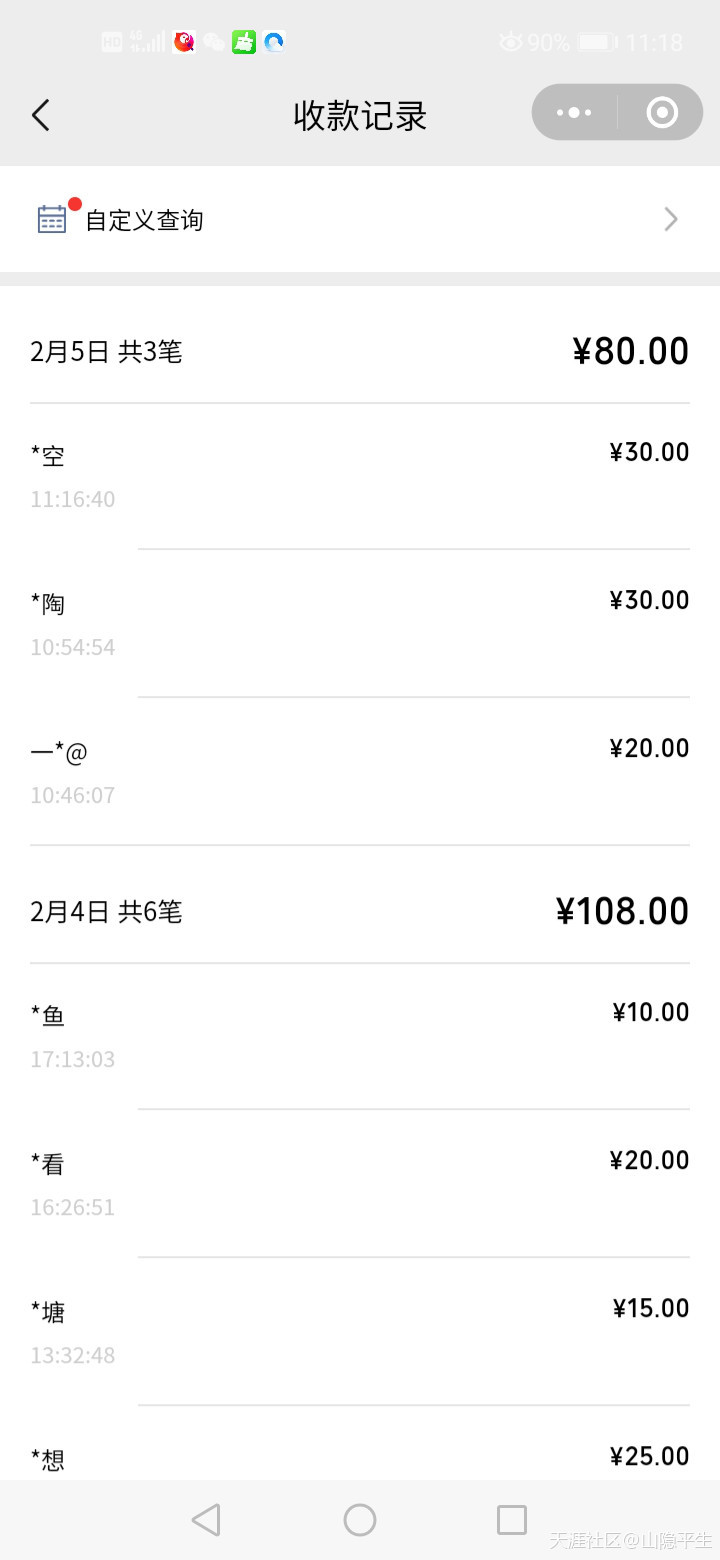This screenshot has width=720, height=1560.
Task: View the ¥20.00 record from *看
Action: (x=360, y=1184)
